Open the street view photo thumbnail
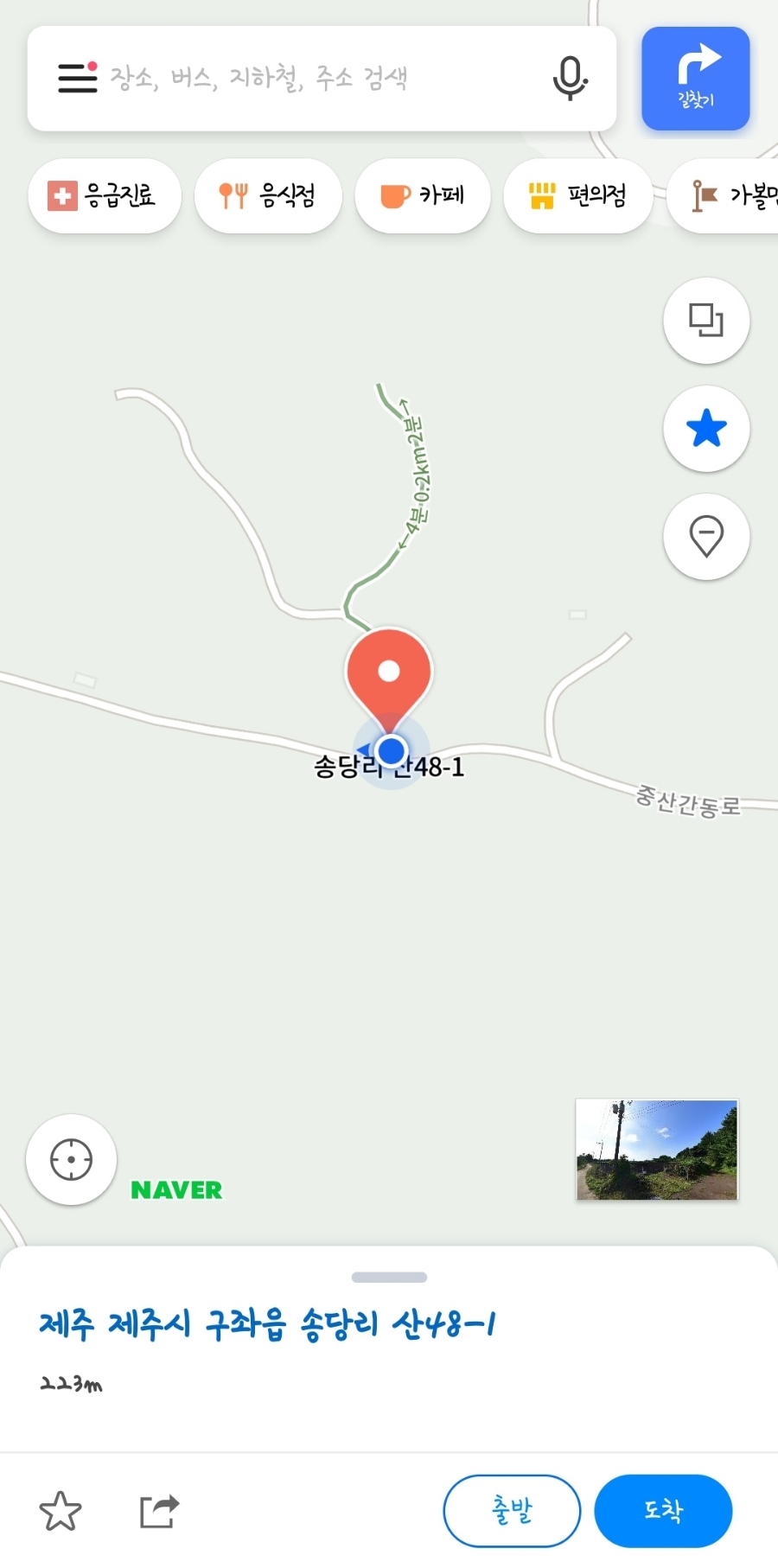The height and width of the screenshot is (1568, 778). point(657,1150)
